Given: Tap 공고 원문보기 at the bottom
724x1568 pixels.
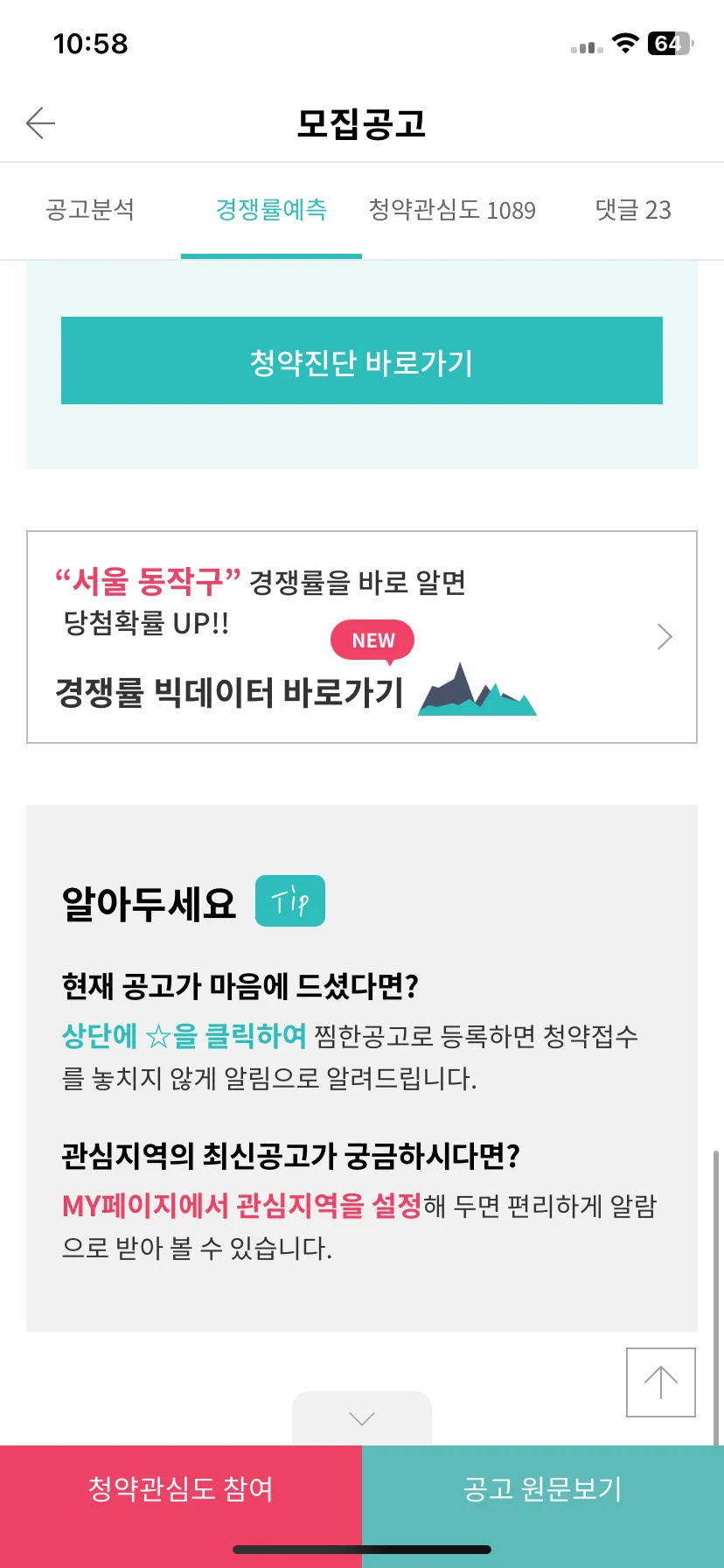Looking at the screenshot, I should 542,1489.
